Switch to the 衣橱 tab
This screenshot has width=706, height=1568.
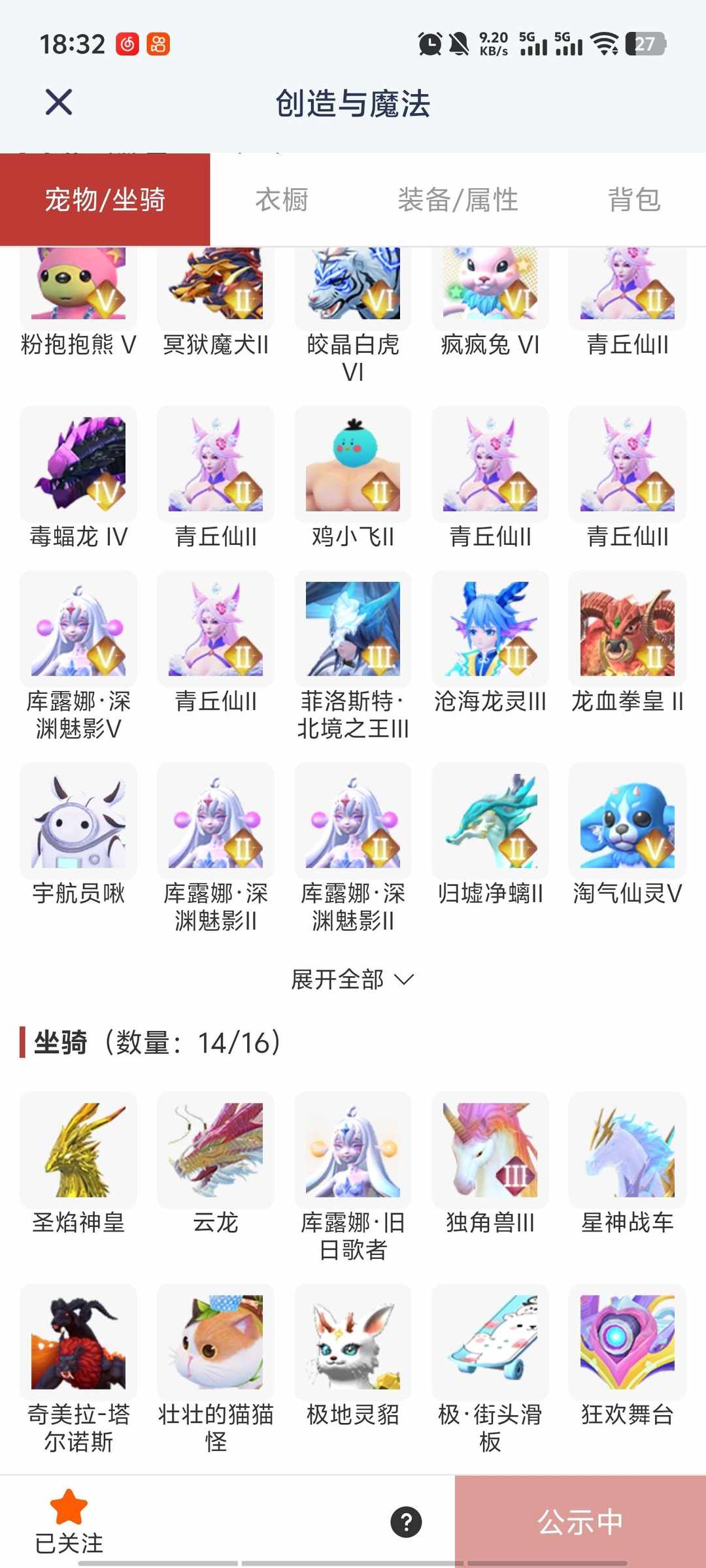coord(281,200)
